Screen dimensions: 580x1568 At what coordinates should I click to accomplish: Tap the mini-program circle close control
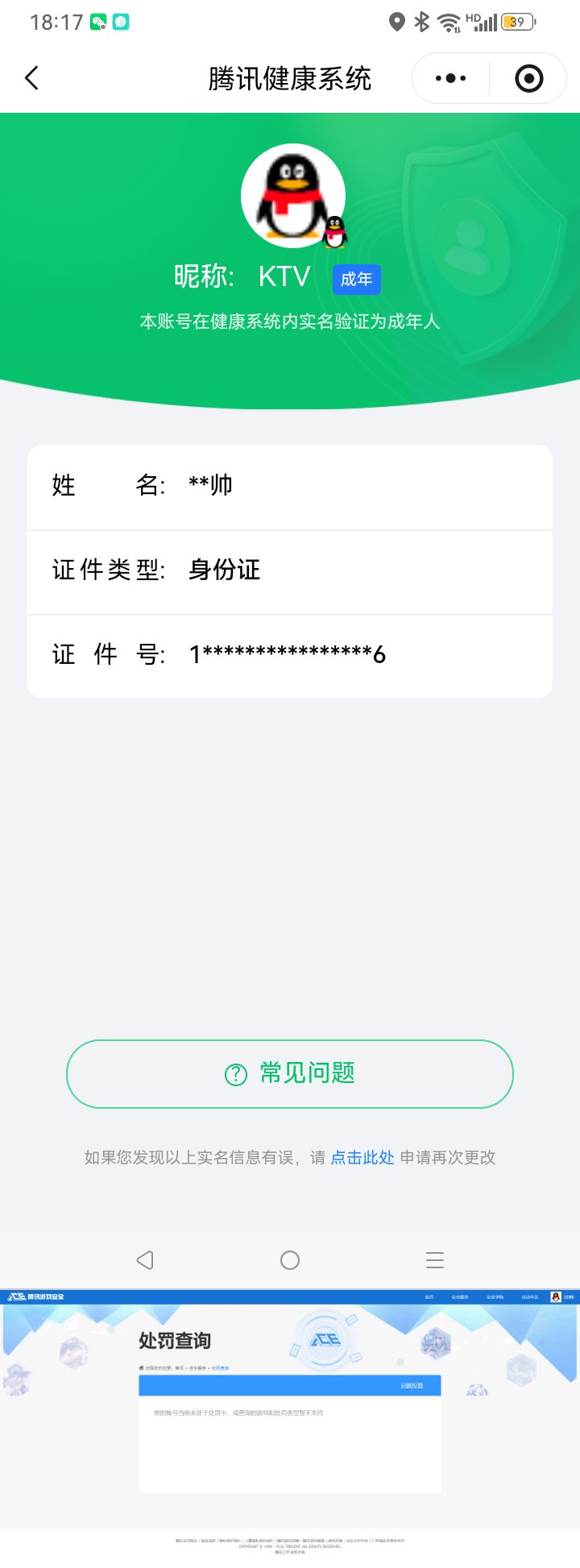pos(528,78)
